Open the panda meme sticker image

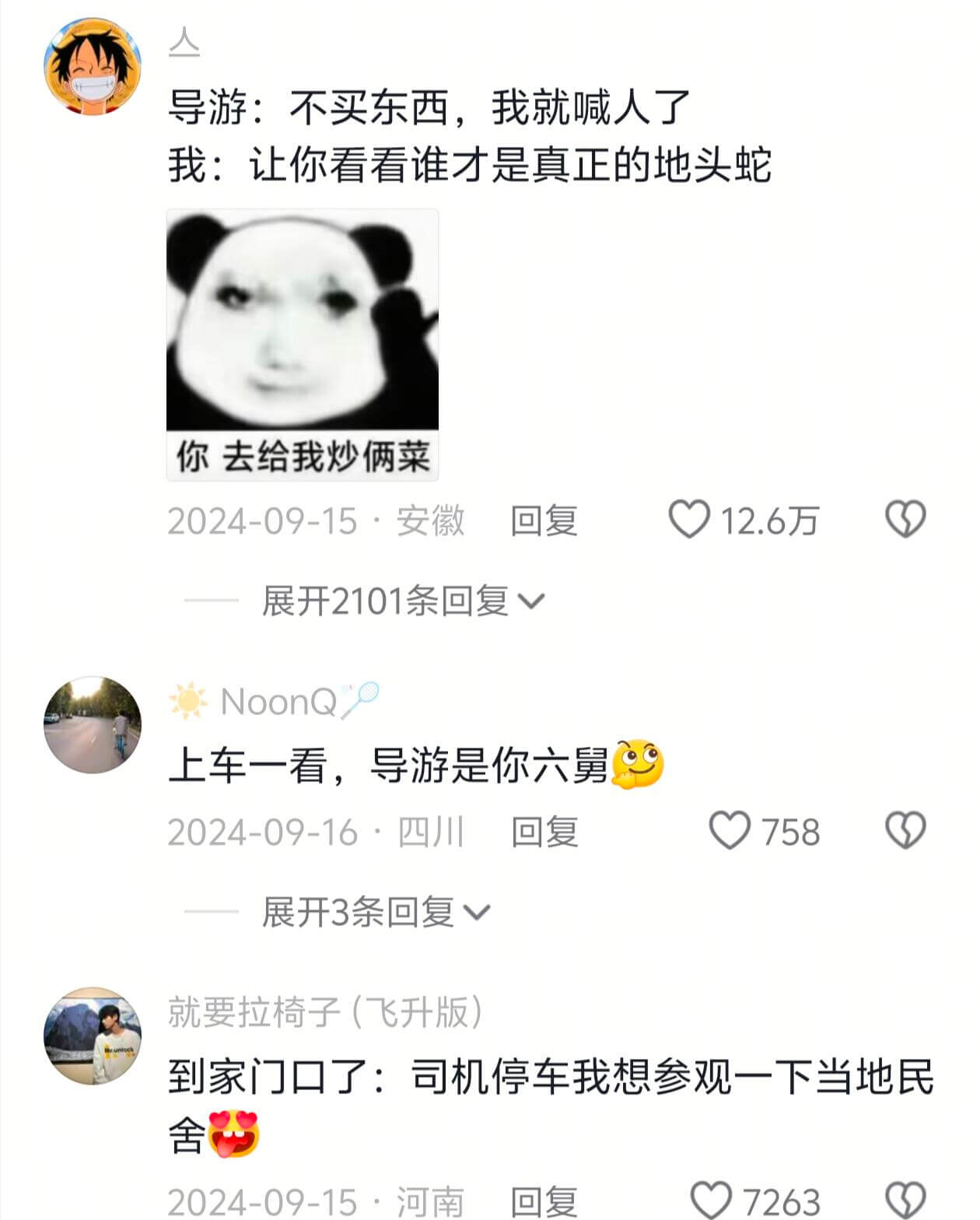(303, 342)
